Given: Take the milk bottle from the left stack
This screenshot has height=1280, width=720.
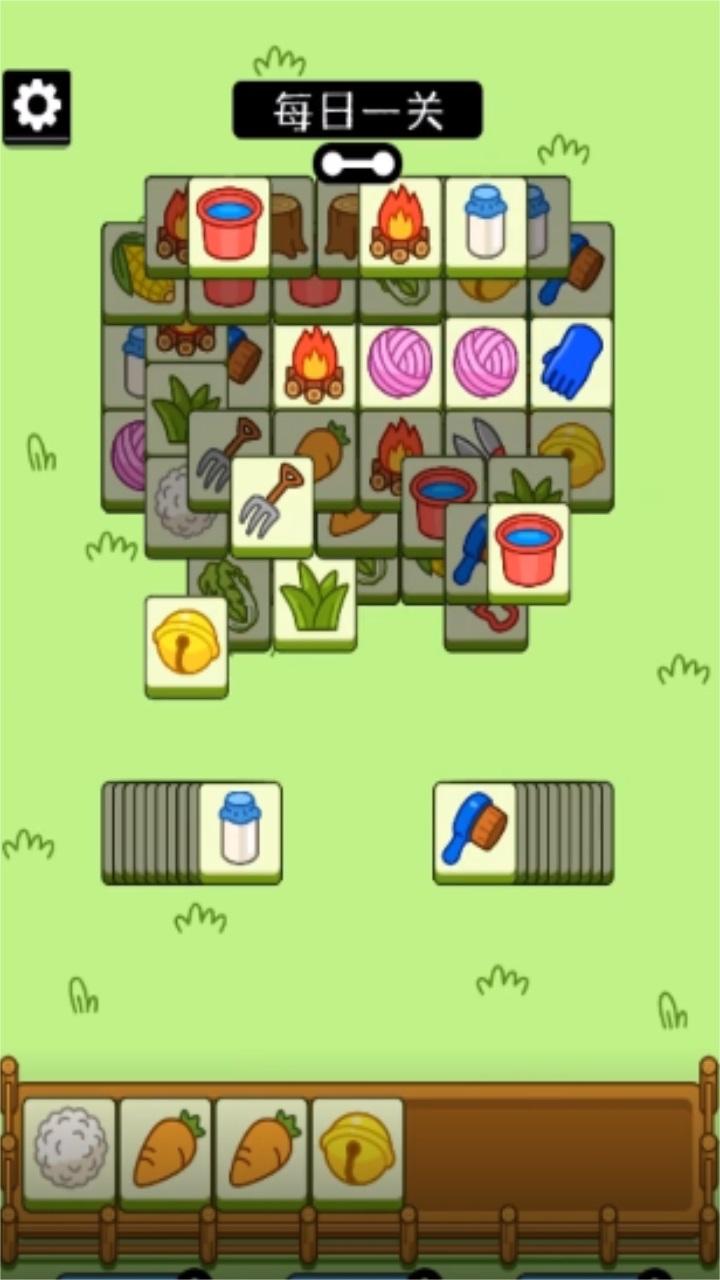Looking at the screenshot, I should [x=240, y=829].
